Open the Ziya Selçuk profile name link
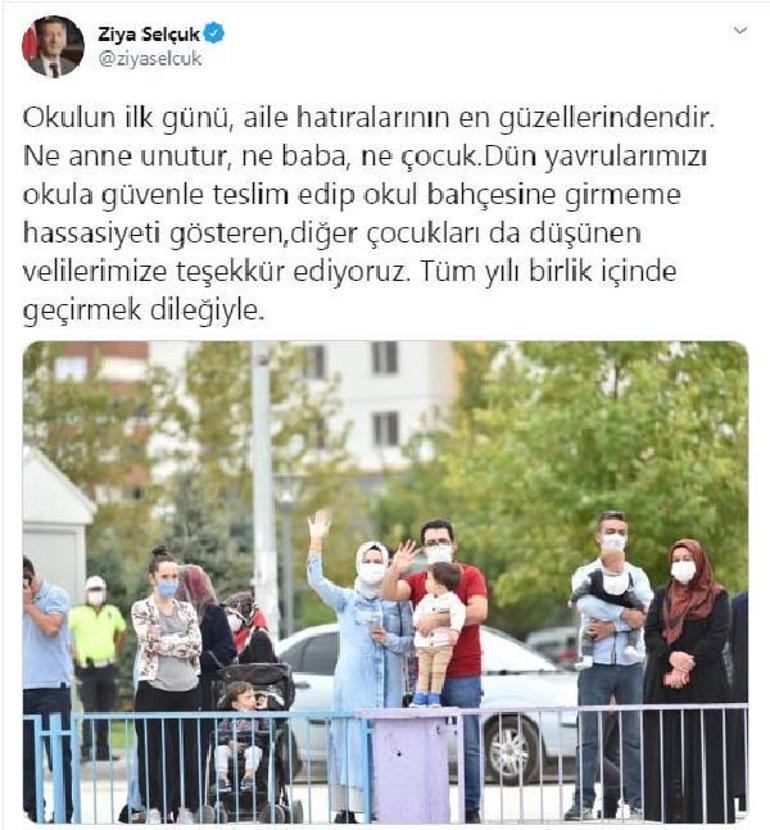The width and height of the screenshot is (770, 830). (148, 34)
